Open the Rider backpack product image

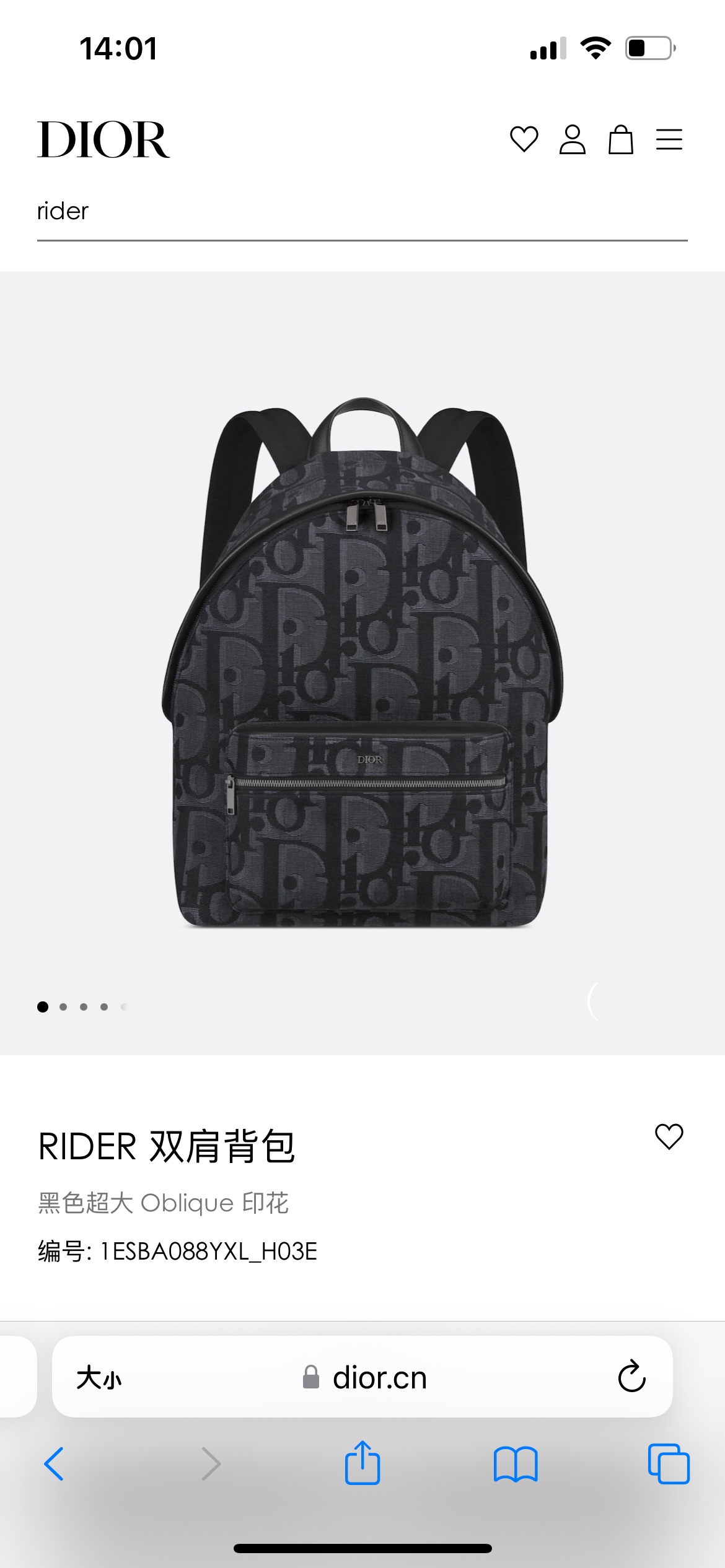click(362, 663)
